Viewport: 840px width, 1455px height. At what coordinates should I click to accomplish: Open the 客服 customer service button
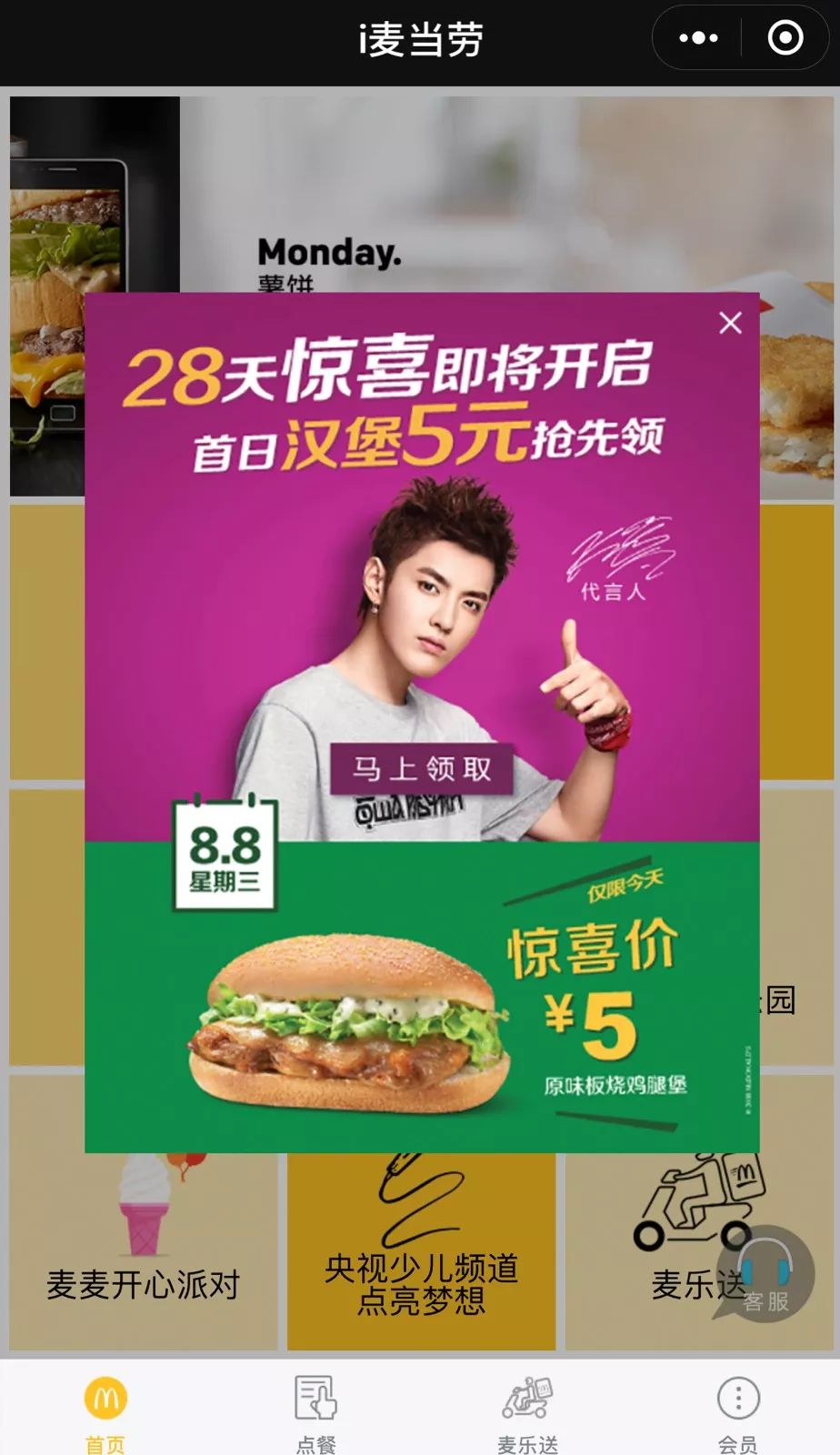(765, 1275)
